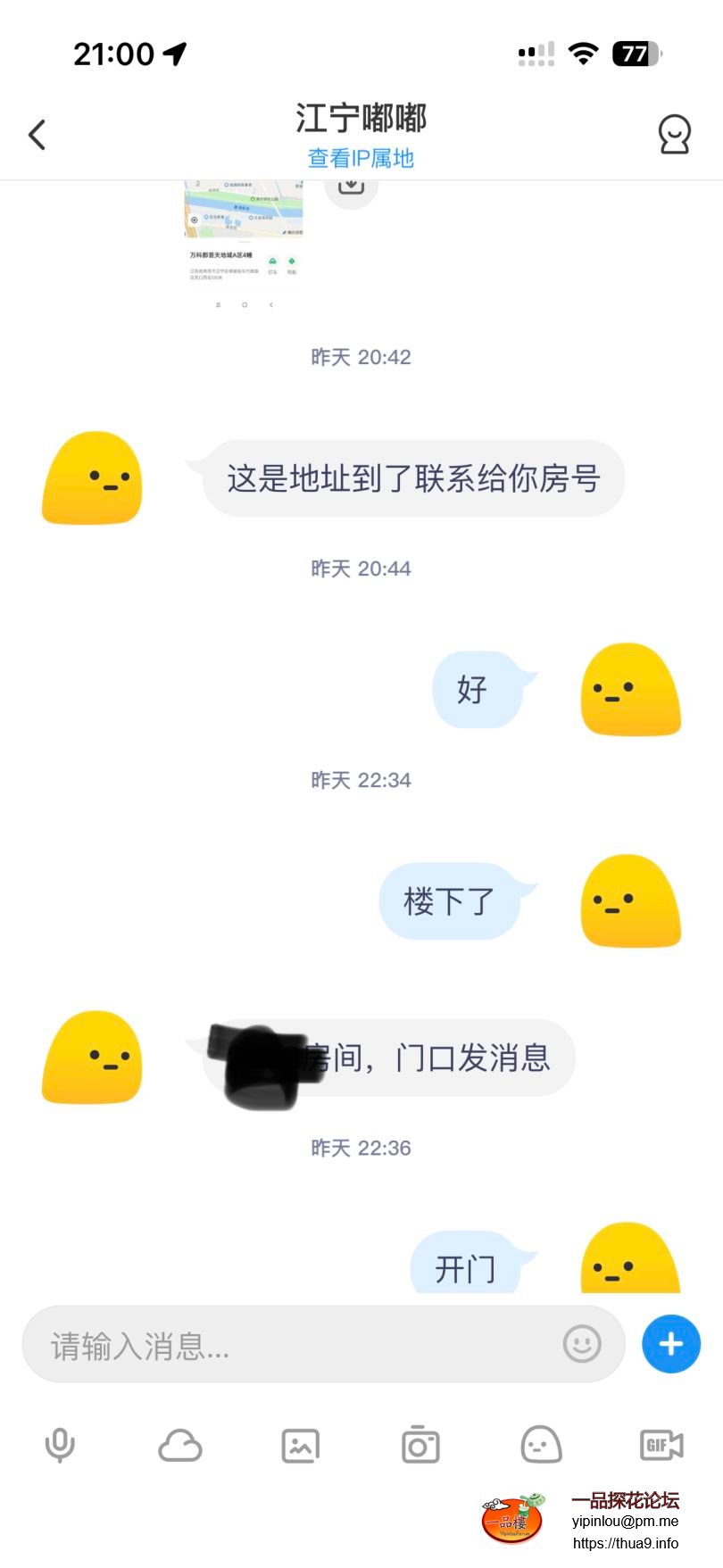Launch the camera from the bottom toolbar
This screenshot has width=723, height=1568.
pyautogui.click(x=420, y=1446)
